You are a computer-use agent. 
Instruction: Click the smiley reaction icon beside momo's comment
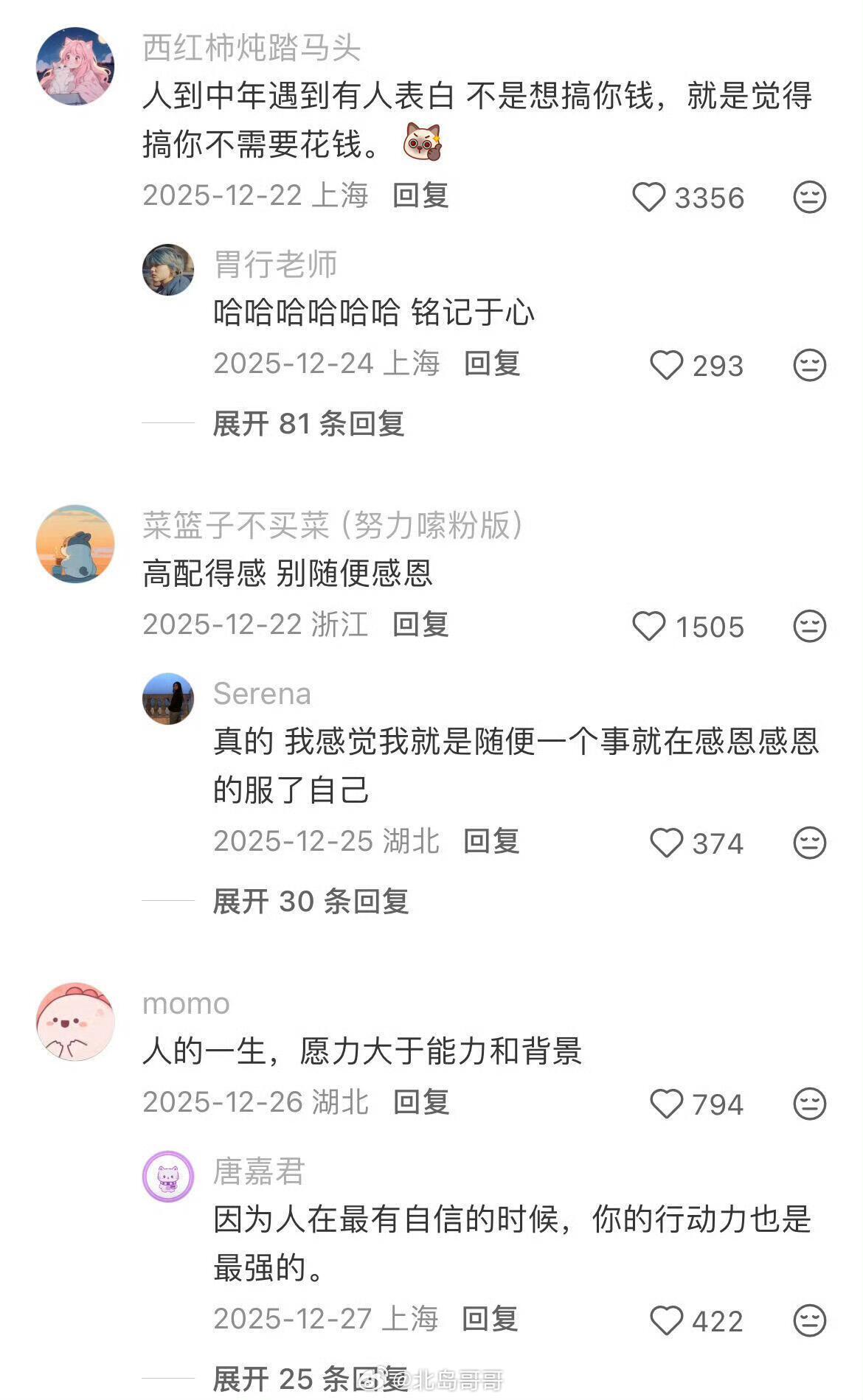[x=808, y=1104]
